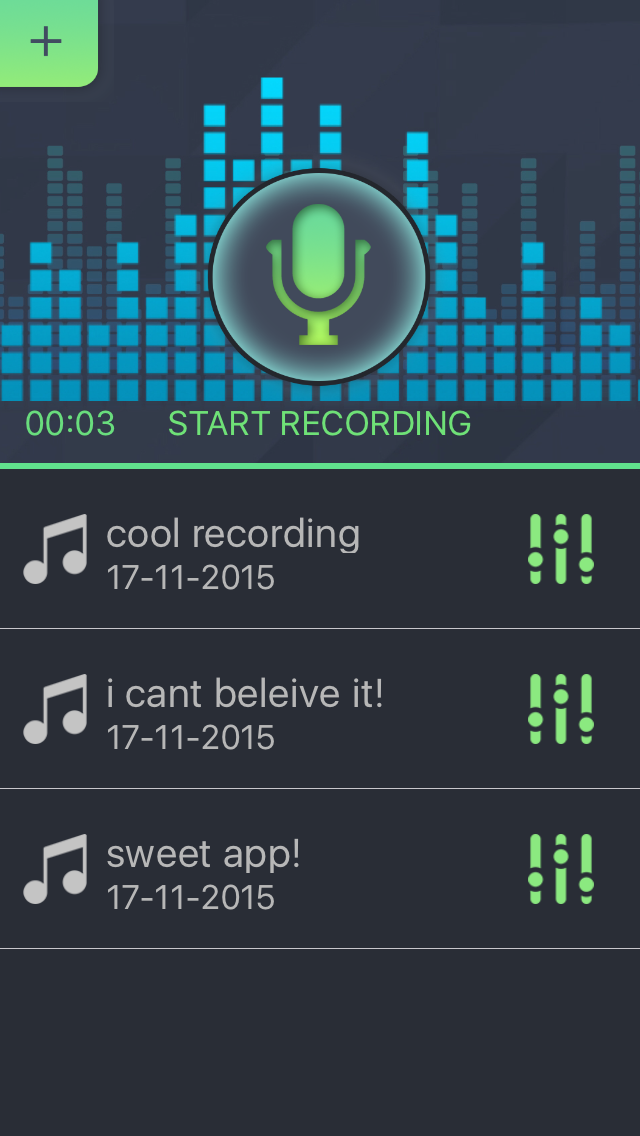Start recording with the microphone button
Screen dimensions: 640x1136
click(319, 276)
